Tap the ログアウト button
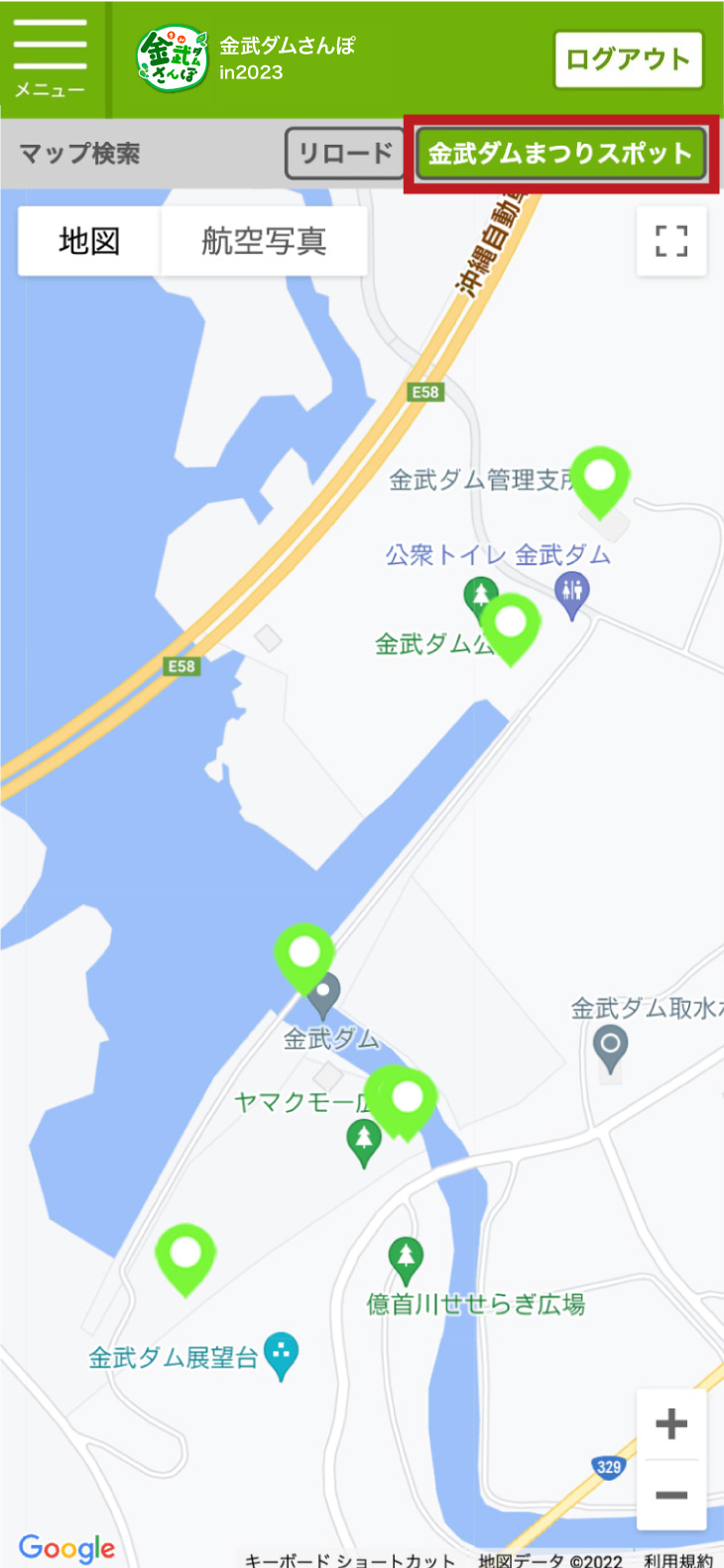The width and height of the screenshot is (724, 1568). point(628,59)
